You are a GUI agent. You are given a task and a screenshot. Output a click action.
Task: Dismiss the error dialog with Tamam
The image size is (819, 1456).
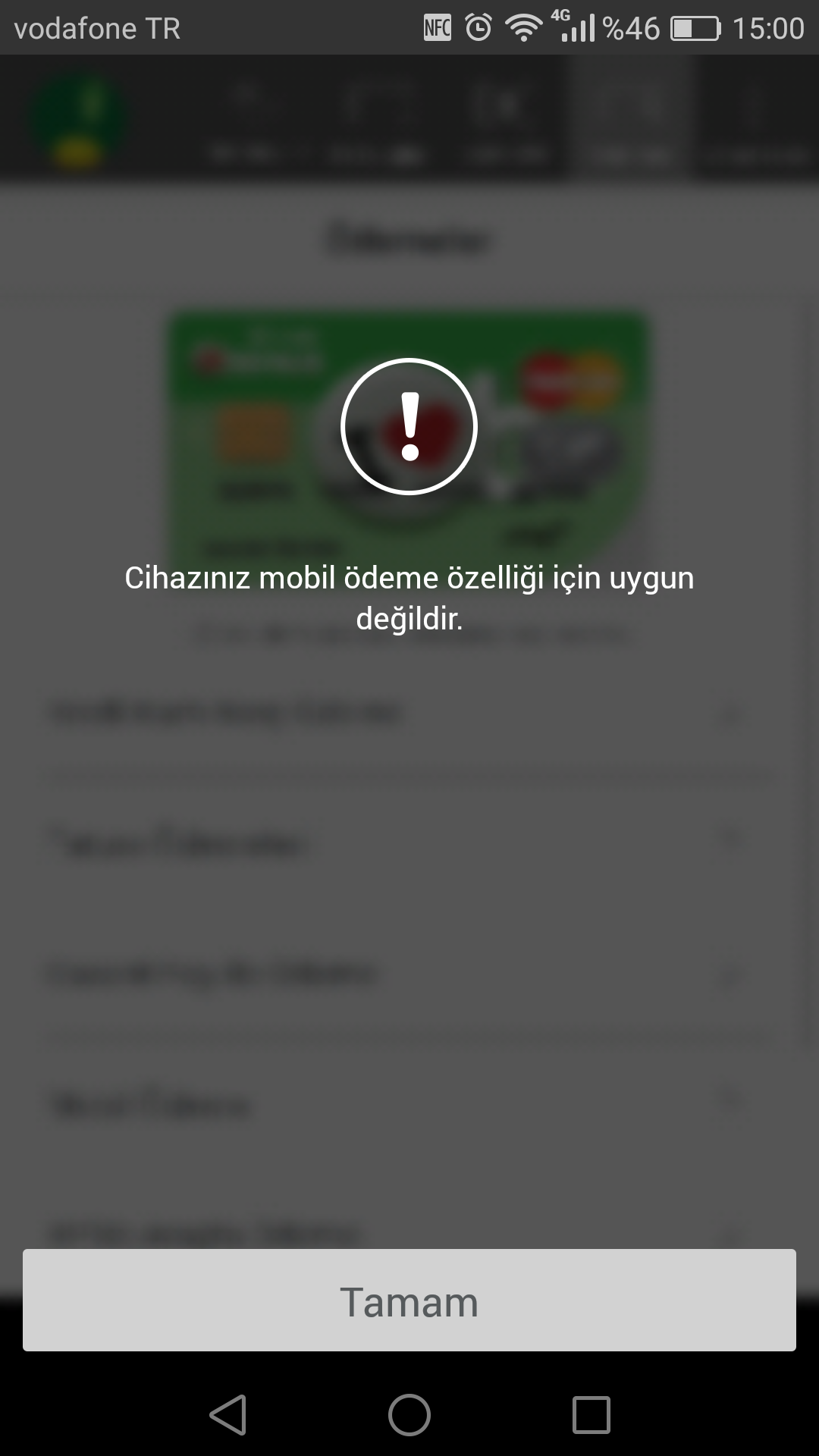[x=409, y=1301]
